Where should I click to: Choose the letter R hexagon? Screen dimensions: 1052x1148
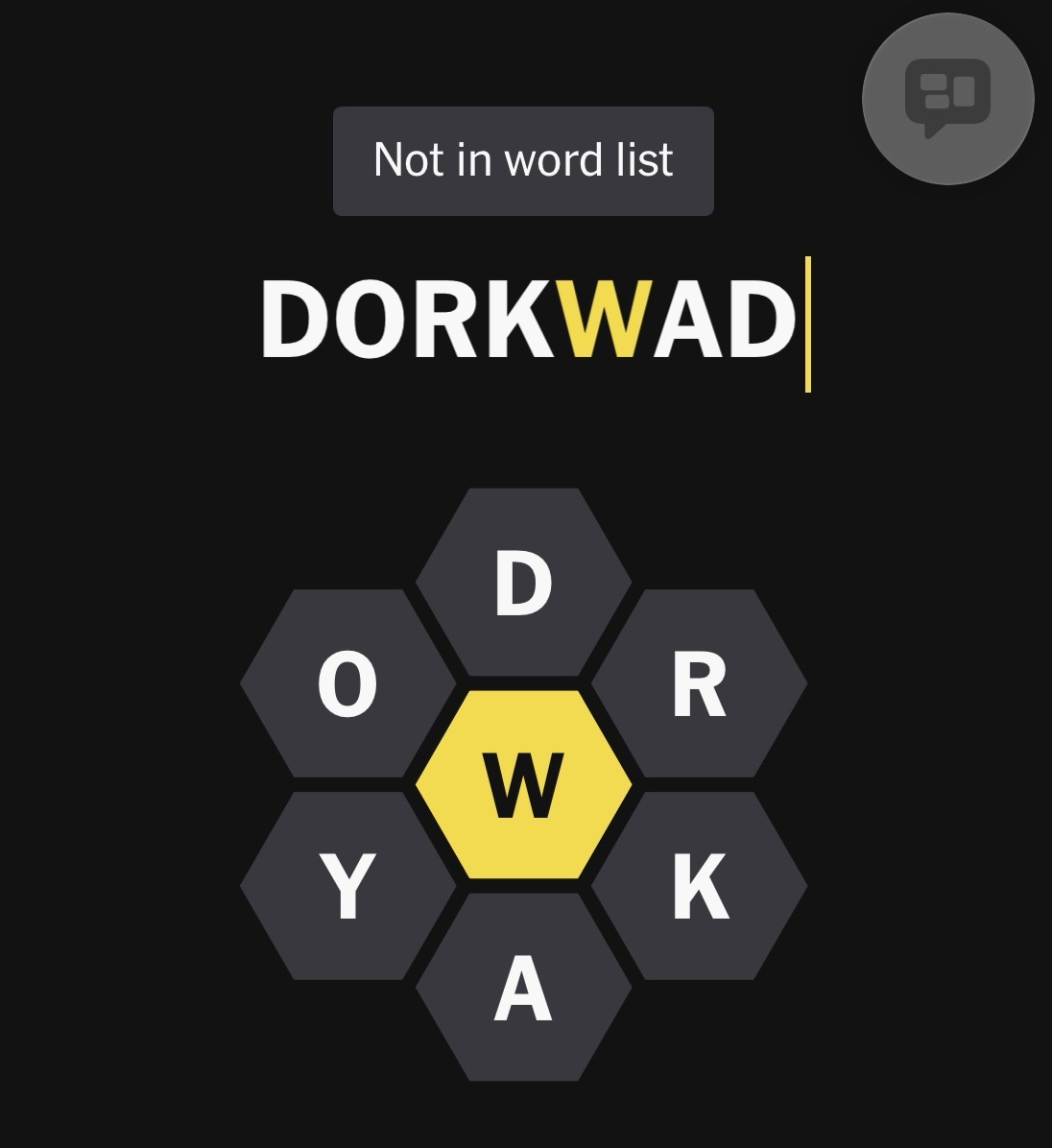click(699, 684)
